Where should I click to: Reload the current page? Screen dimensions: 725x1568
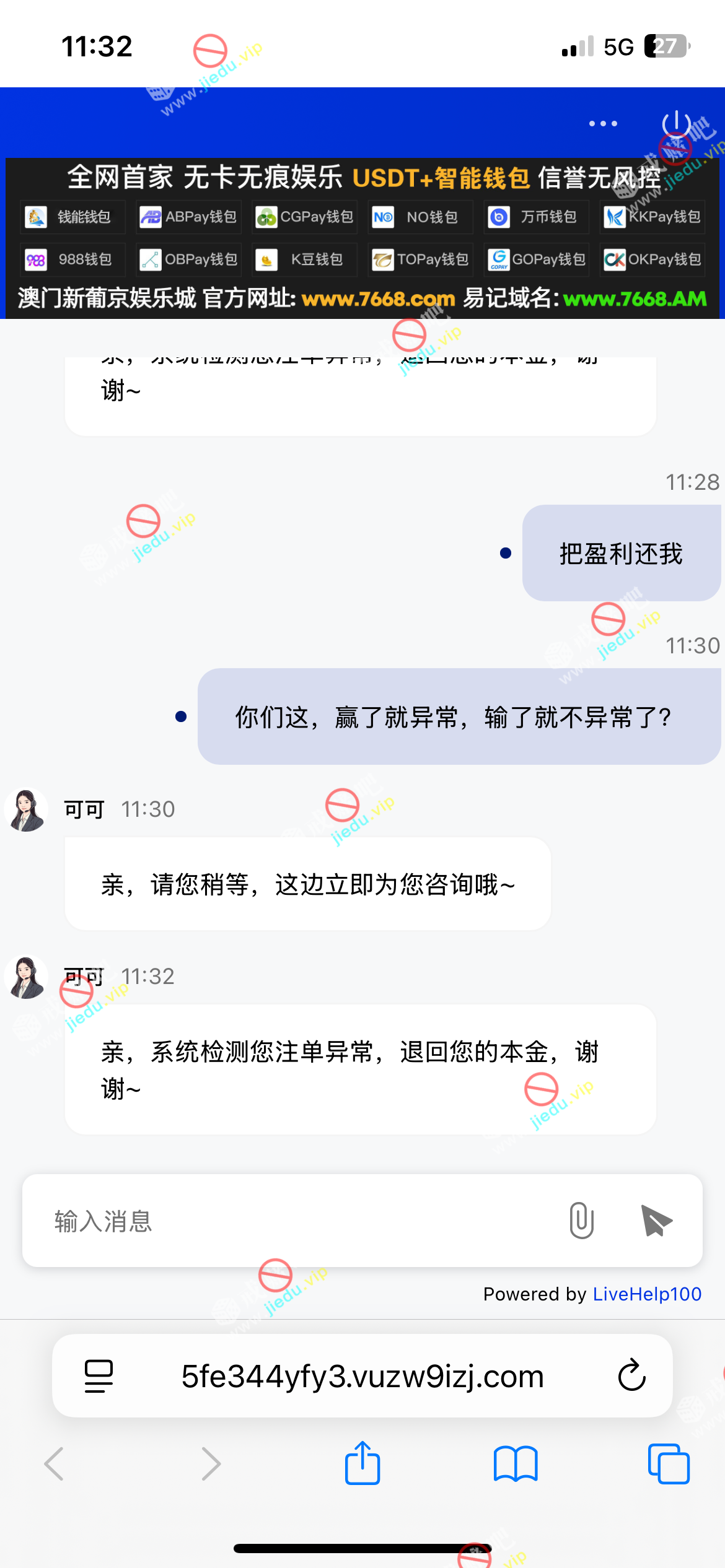(x=631, y=1376)
